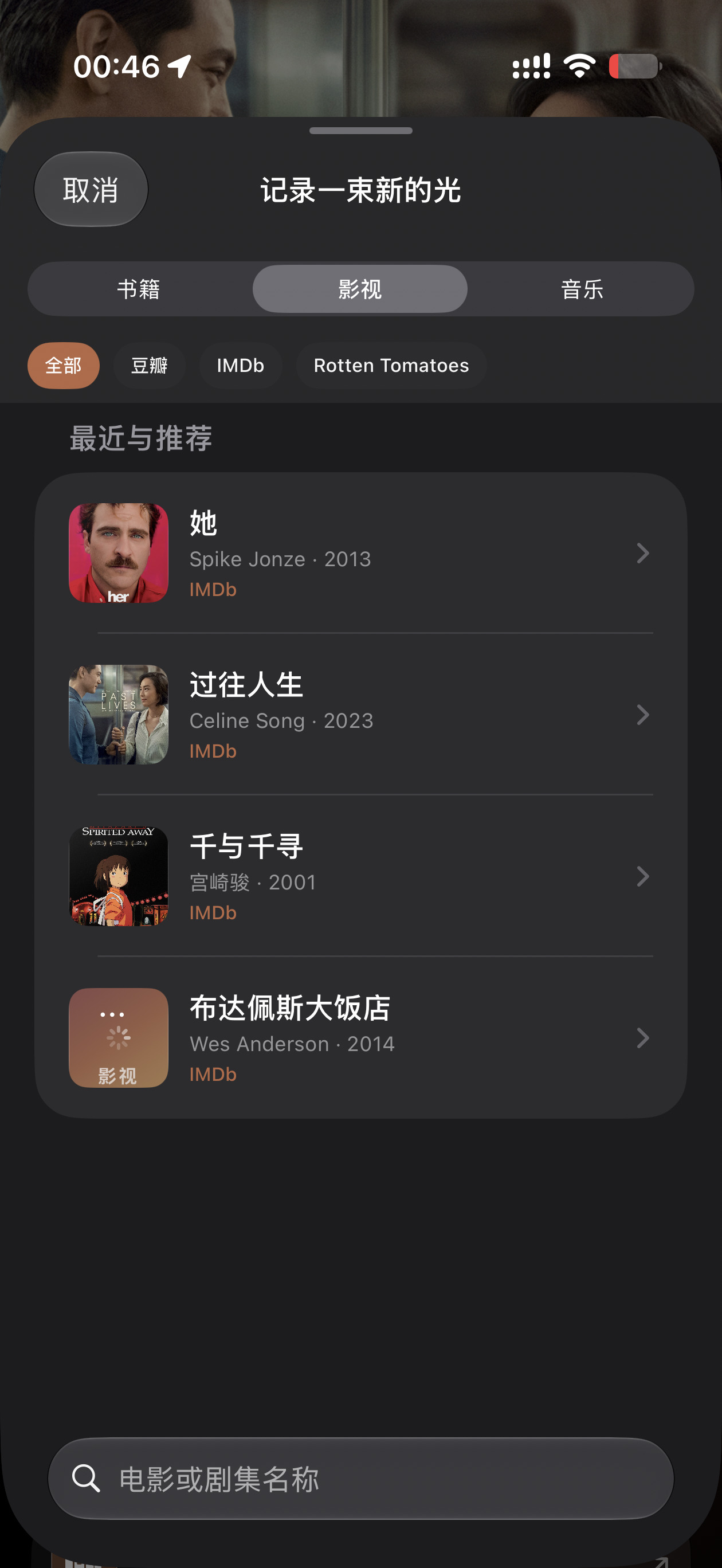This screenshot has width=722, height=1568.
Task: Tap the 取消 cancel button
Action: pos(91,189)
